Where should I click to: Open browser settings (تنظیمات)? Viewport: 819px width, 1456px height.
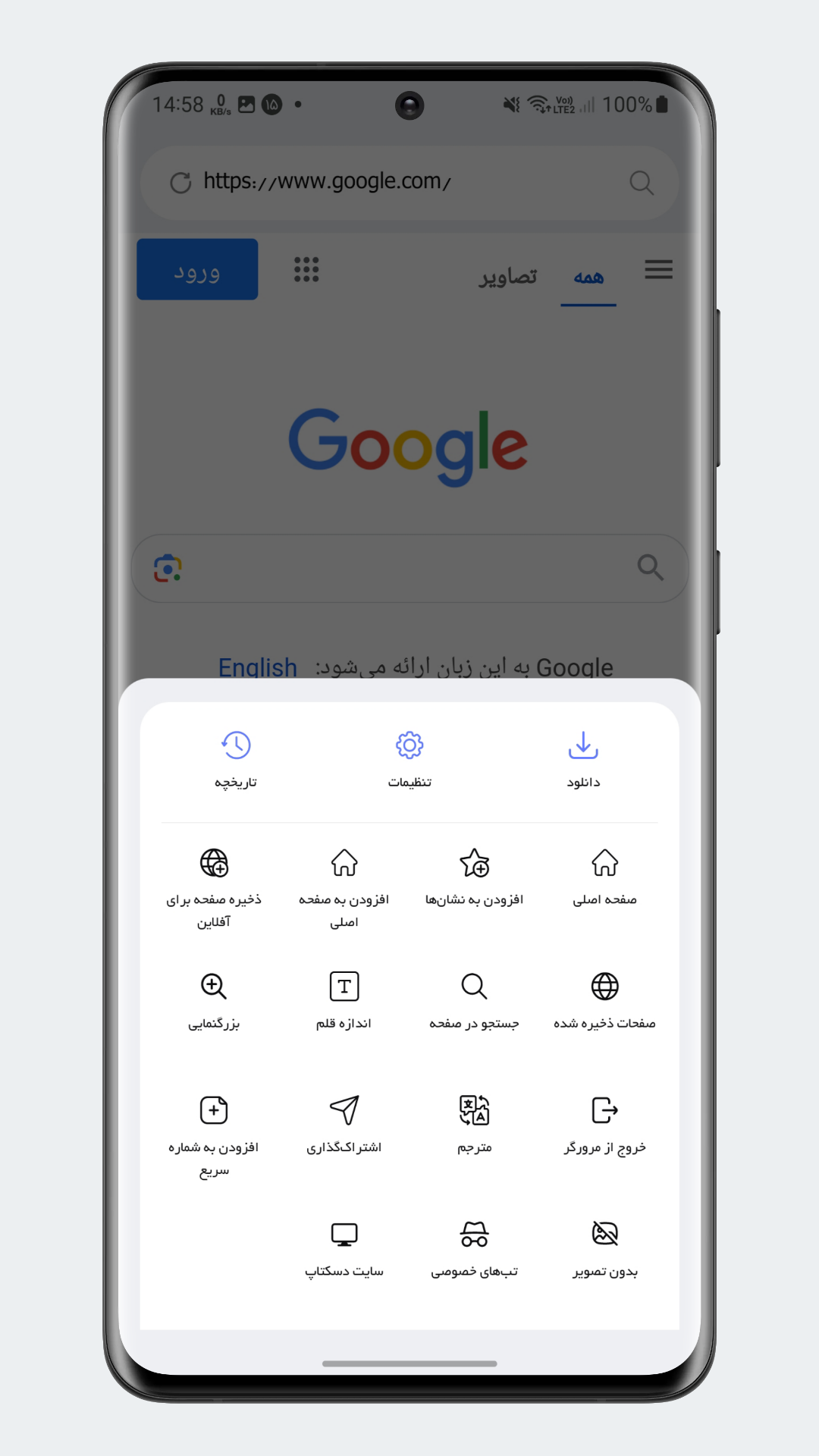pyautogui.click(x=409, y=758)
